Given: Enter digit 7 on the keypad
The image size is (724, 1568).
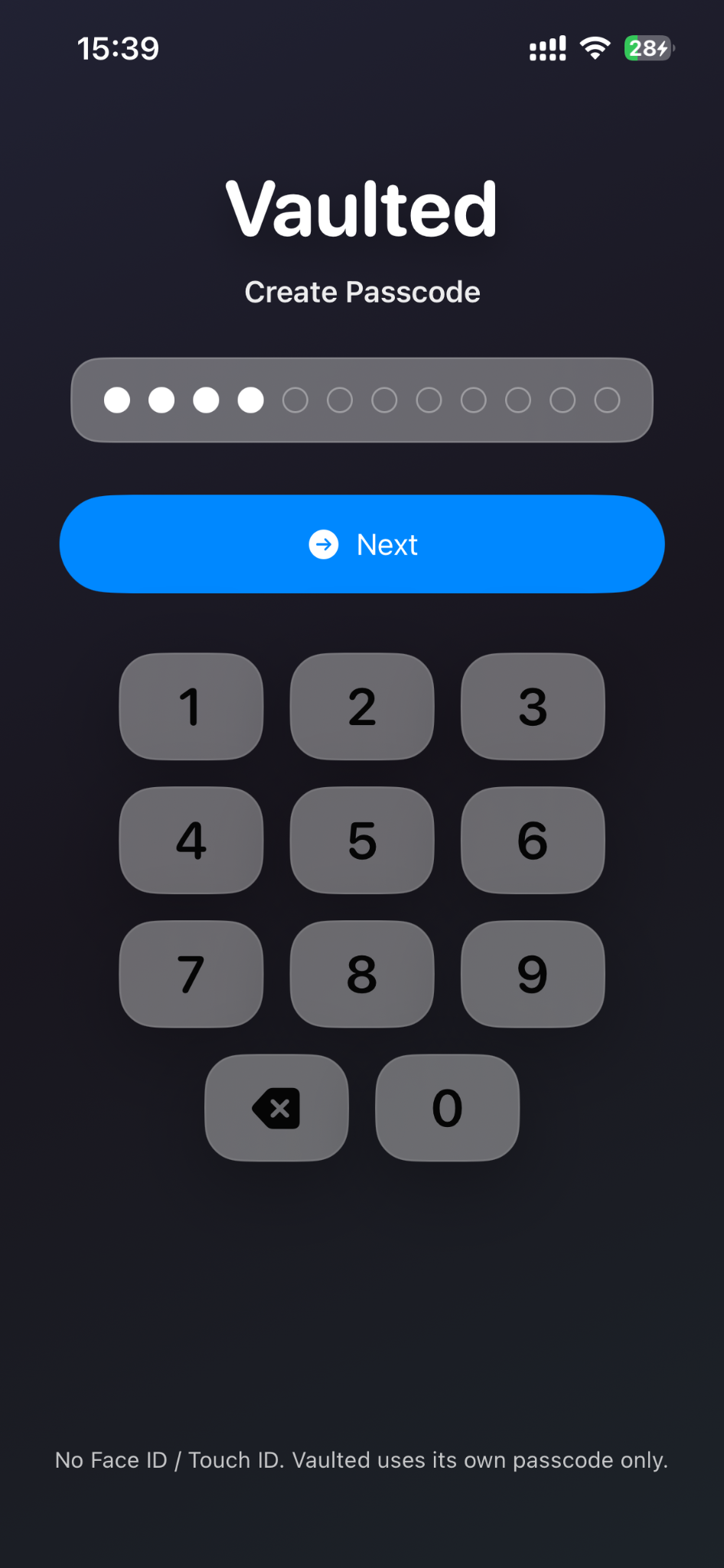Looking at the screenshot, I should (191, 974).
